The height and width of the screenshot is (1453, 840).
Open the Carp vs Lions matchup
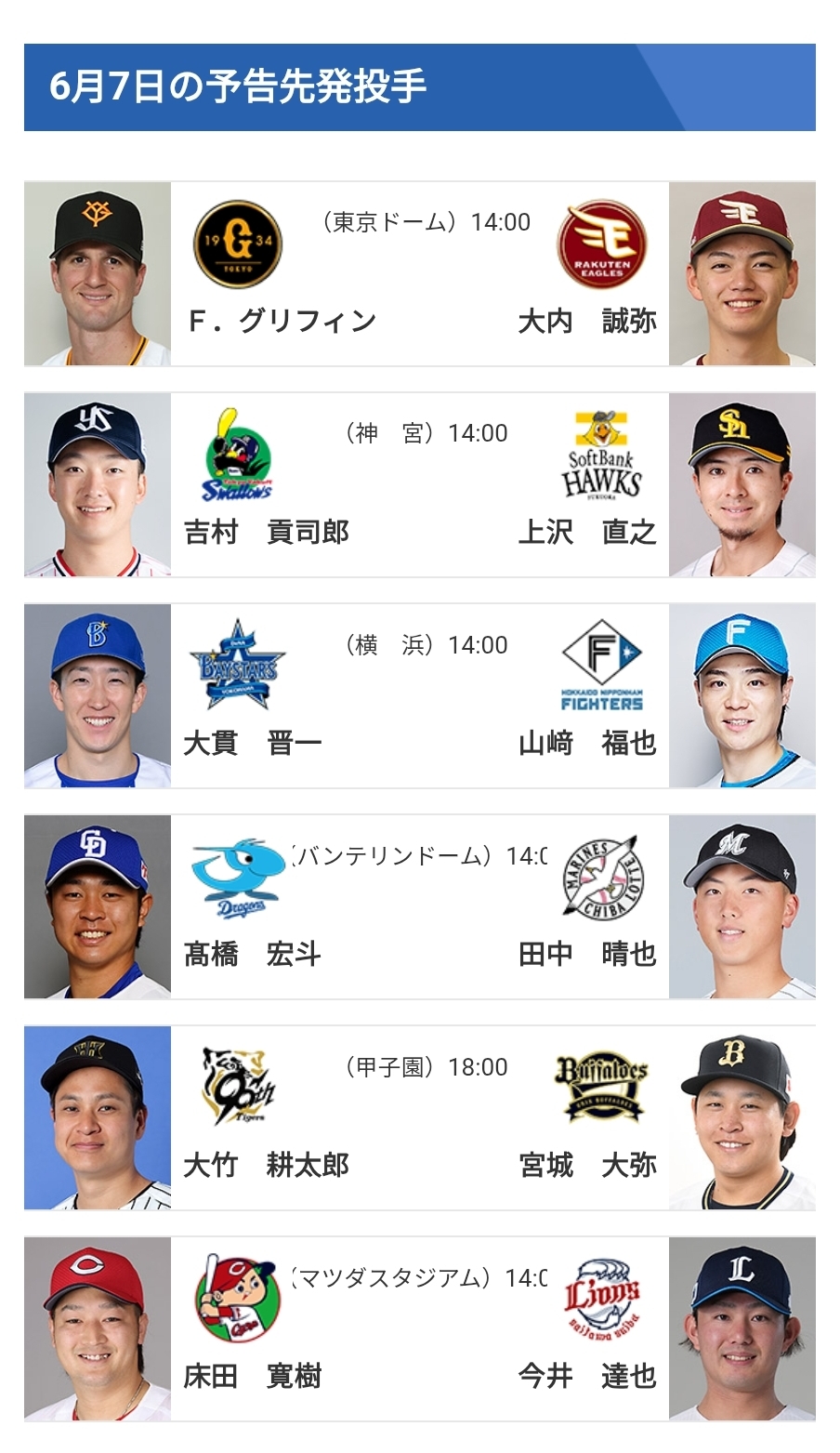[420, 1329]
